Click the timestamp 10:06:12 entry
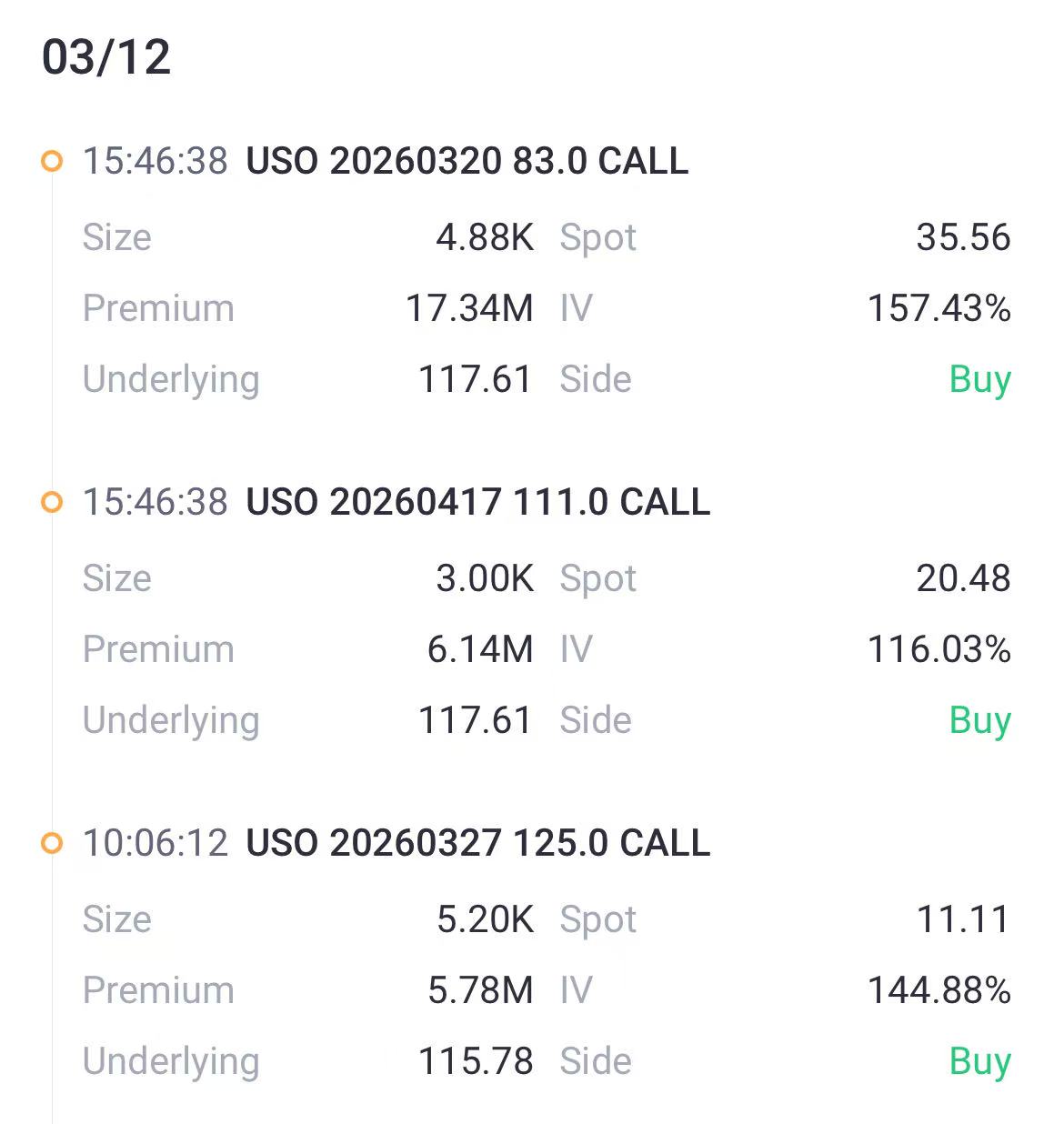This screenshot has width=1064, height=1124. coord(156,842)
